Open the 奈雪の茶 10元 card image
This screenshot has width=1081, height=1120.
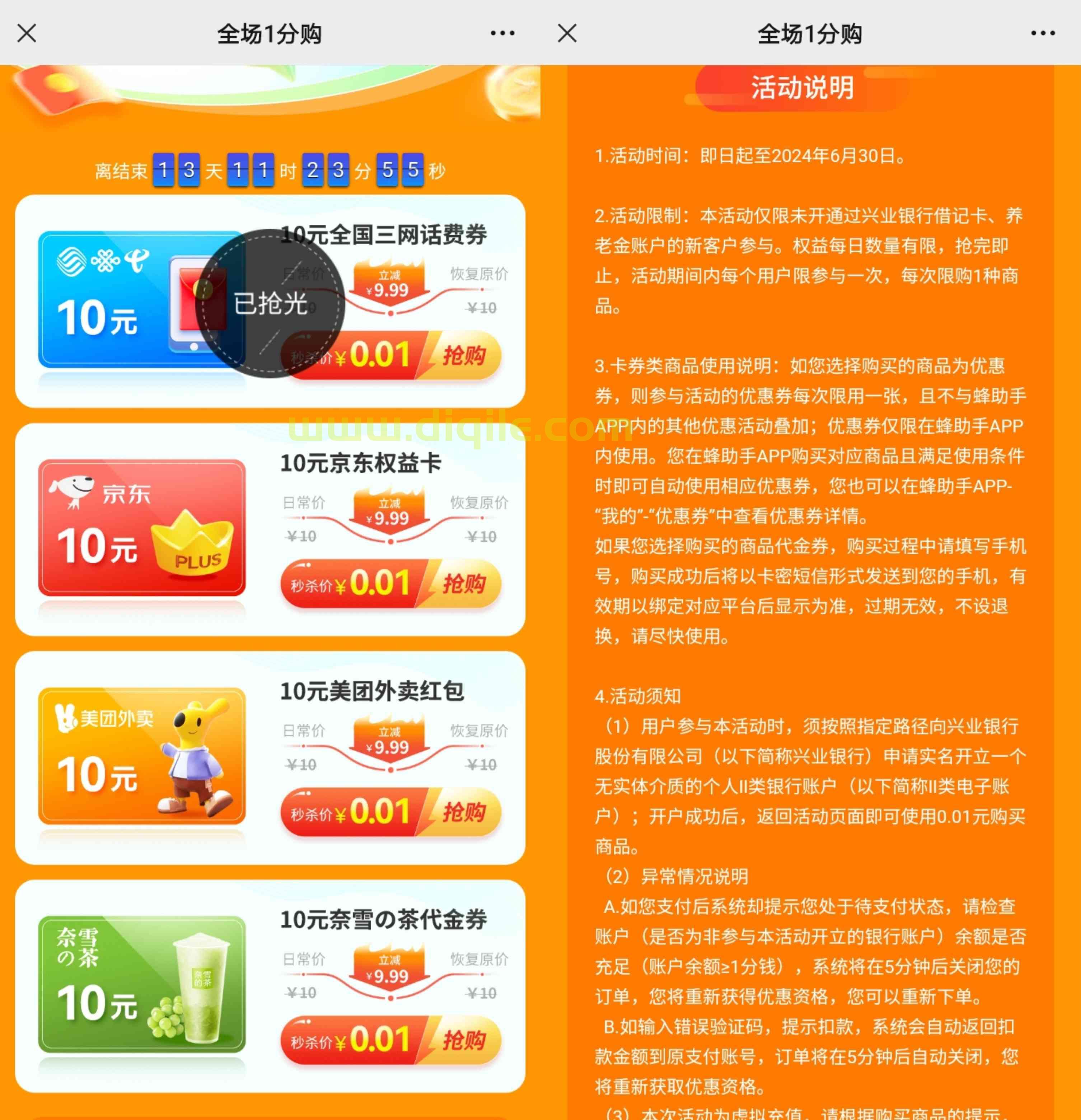coord(142,984)
